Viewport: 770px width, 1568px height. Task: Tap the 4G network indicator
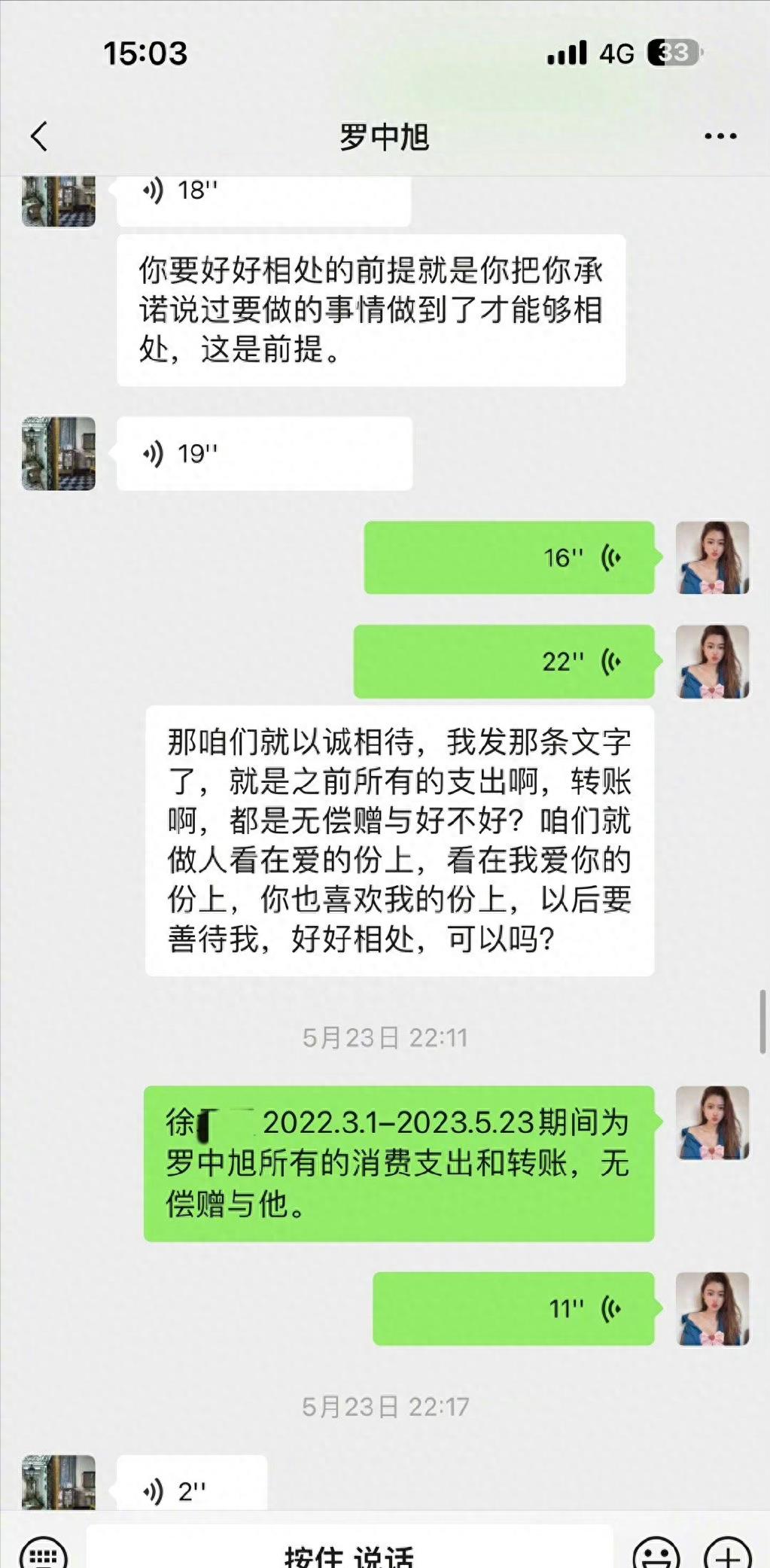pyautogui.click(x=614, y=54)
